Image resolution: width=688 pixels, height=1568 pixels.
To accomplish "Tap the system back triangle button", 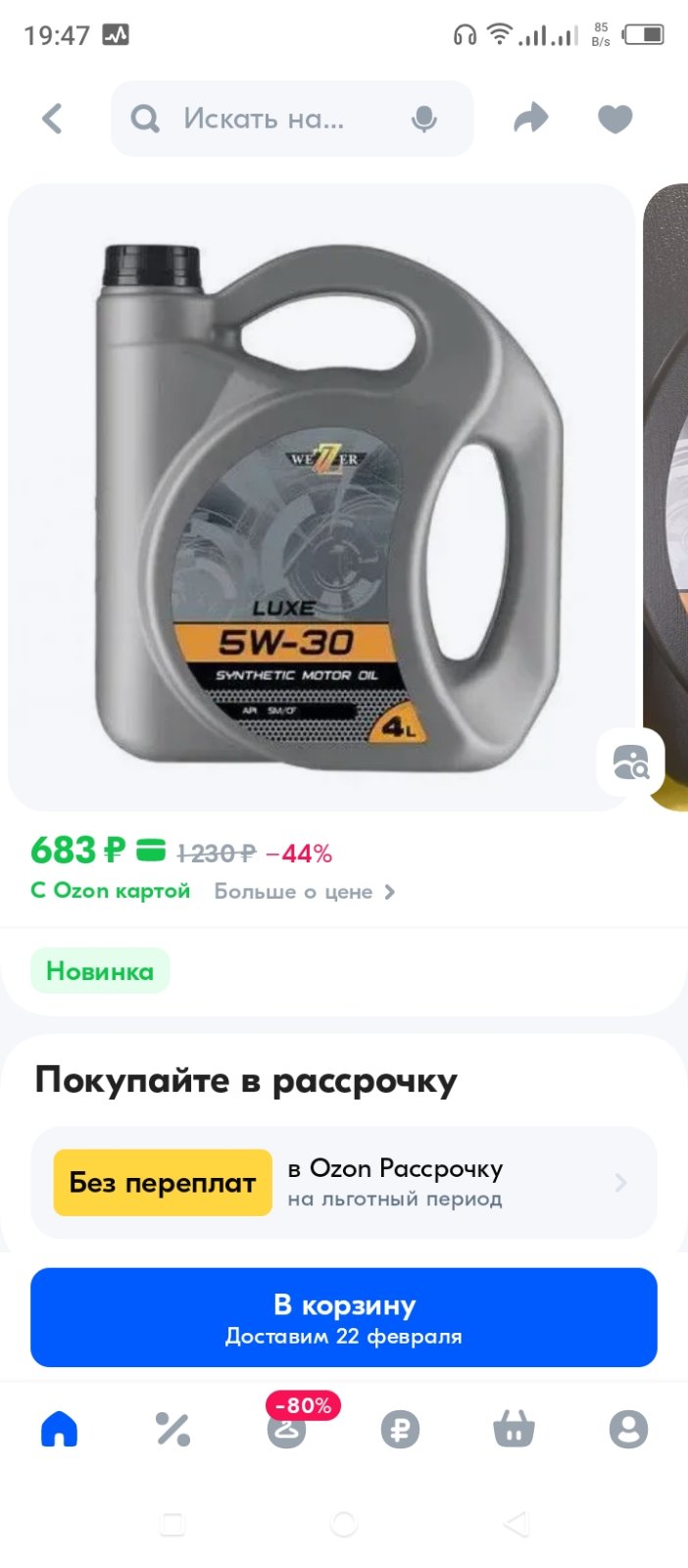I will pyautogui.click(x=516, y=1523).
